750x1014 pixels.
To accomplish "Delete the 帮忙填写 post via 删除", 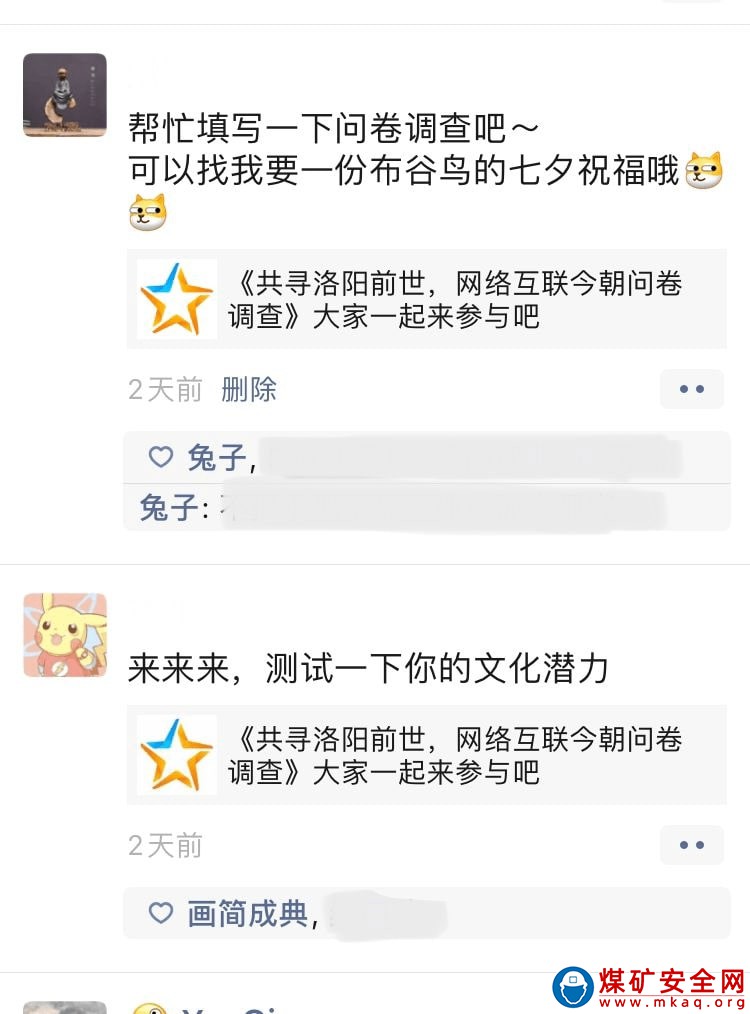I will point(248,389).
